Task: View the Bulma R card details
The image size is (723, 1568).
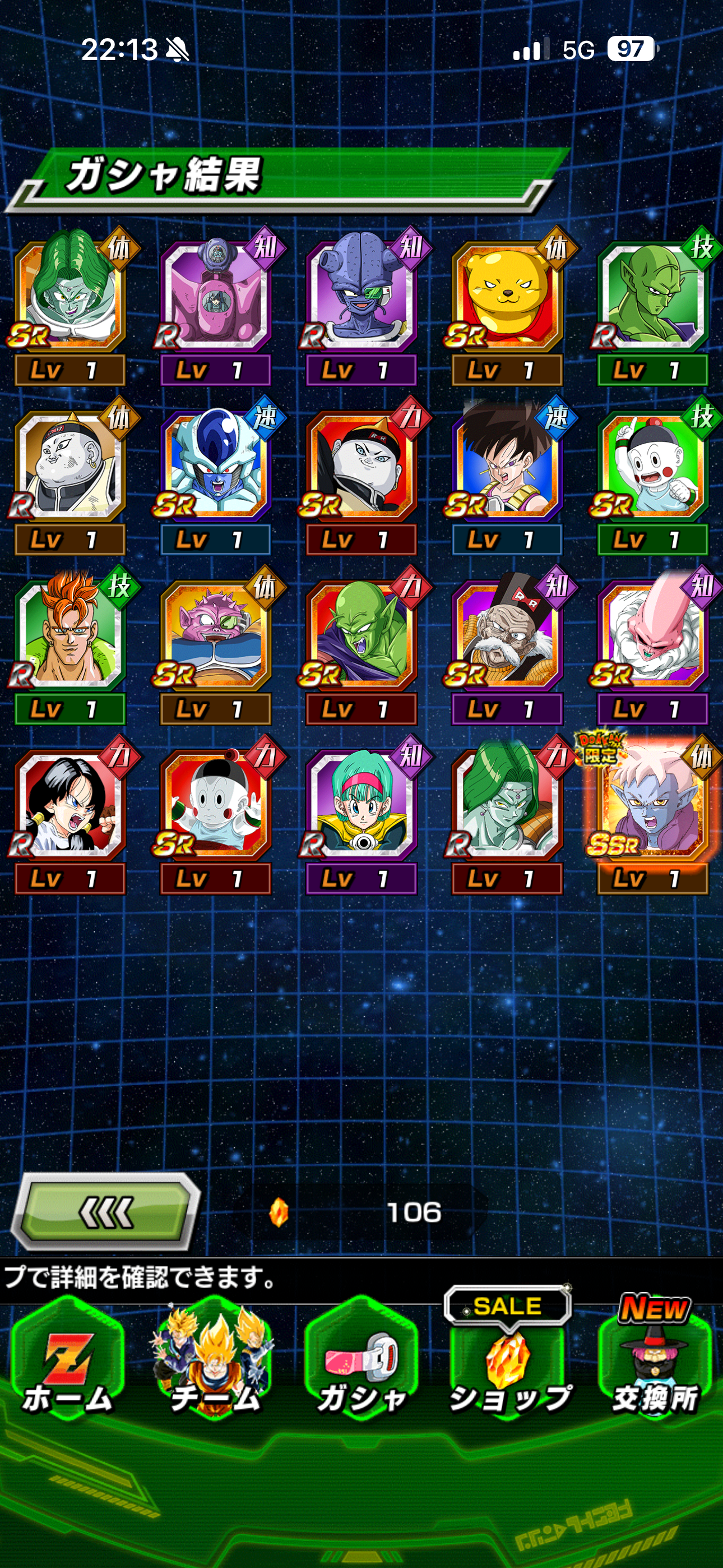Action: 361,804
